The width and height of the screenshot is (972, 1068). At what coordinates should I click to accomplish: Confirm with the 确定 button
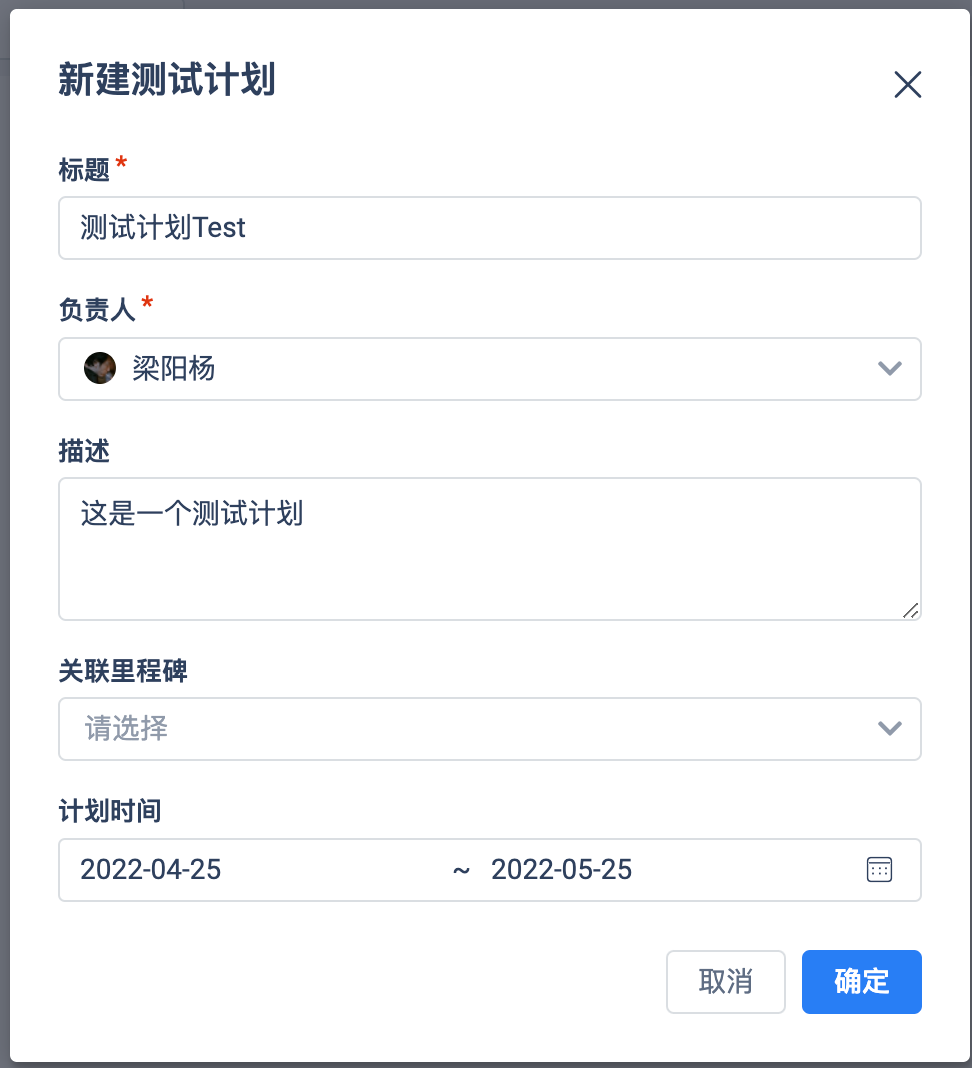(x=861, y=981)
